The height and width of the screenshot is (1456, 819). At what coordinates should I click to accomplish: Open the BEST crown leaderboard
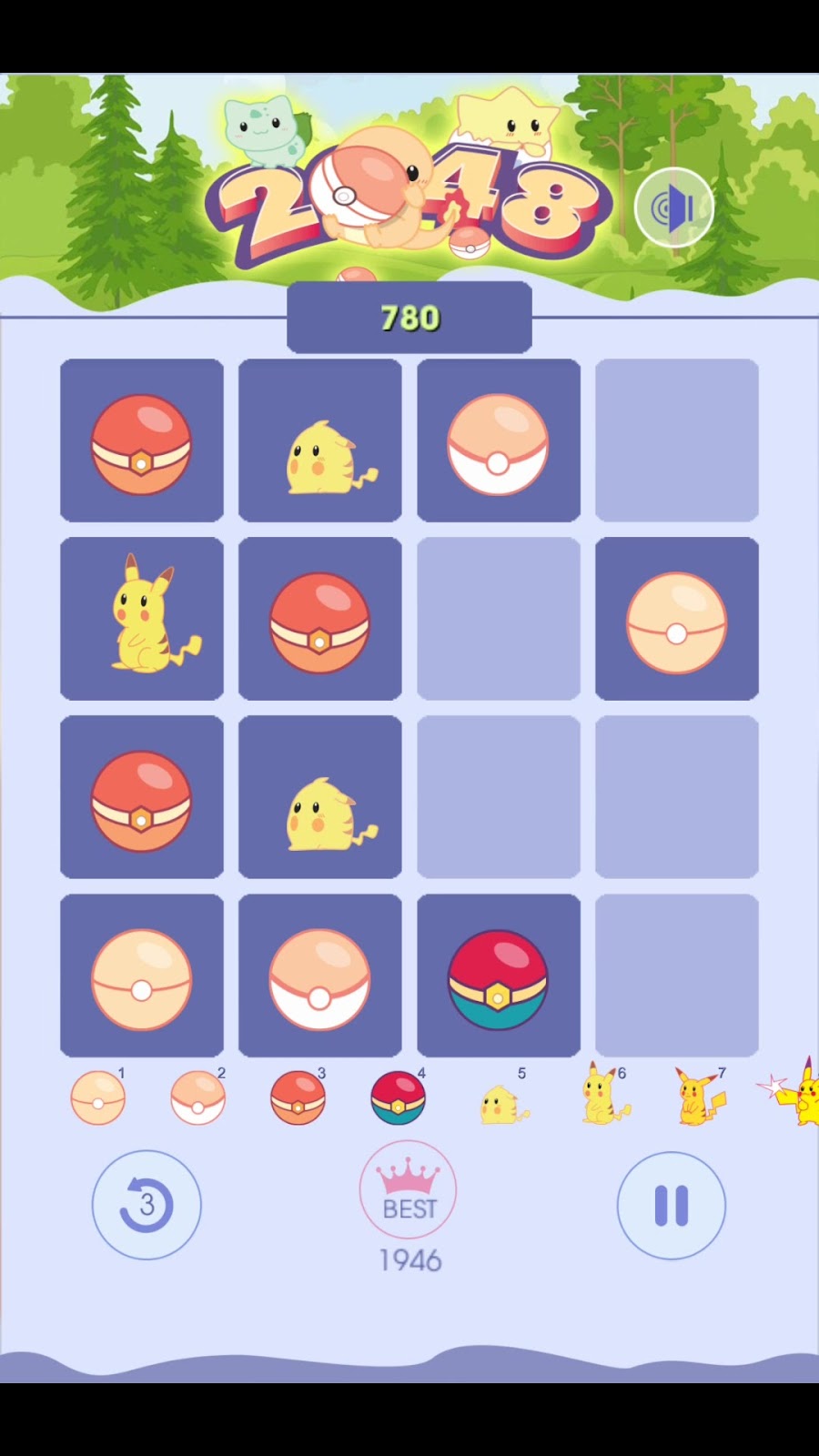409,1190
